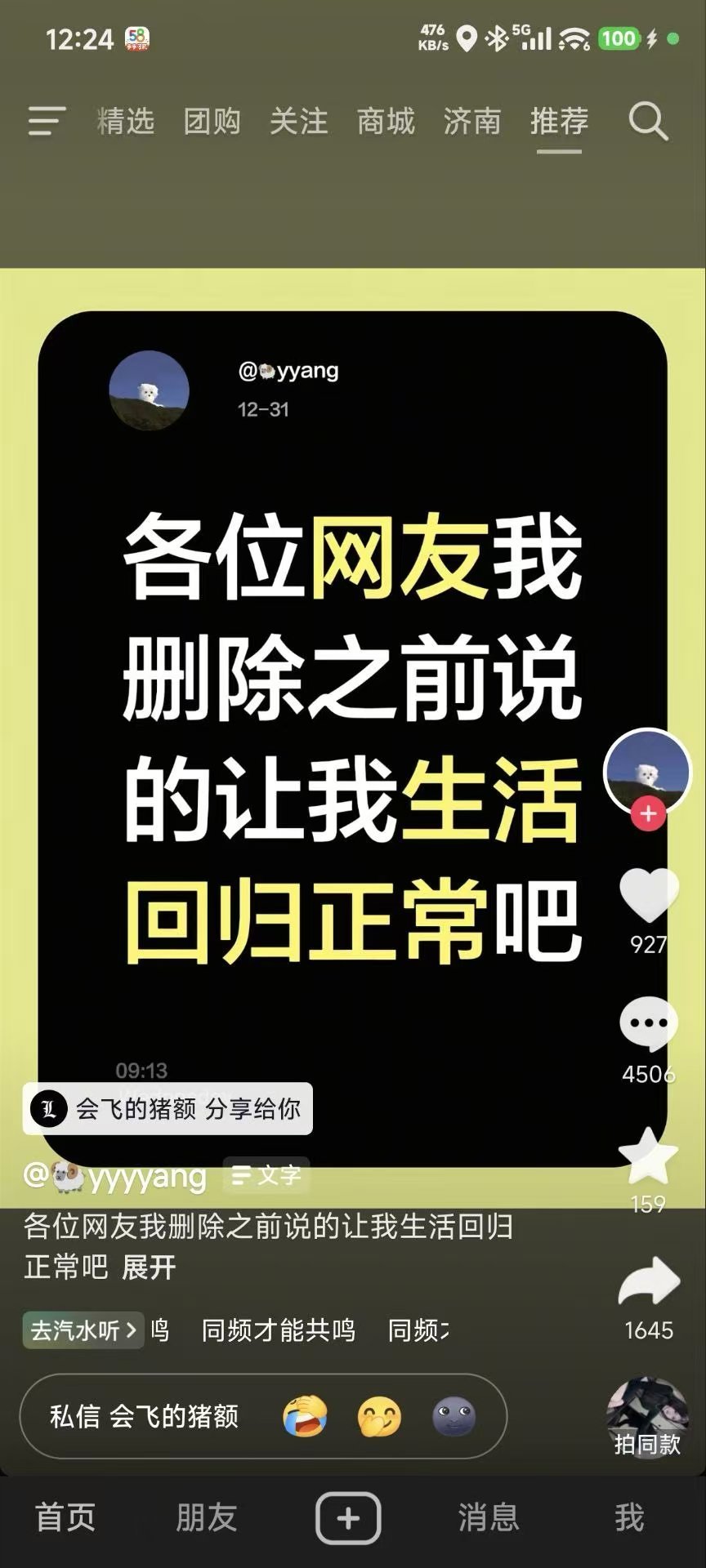Open the side menu button
Image resolution: width=706 pixels, height=1568 pixels.
46,121
